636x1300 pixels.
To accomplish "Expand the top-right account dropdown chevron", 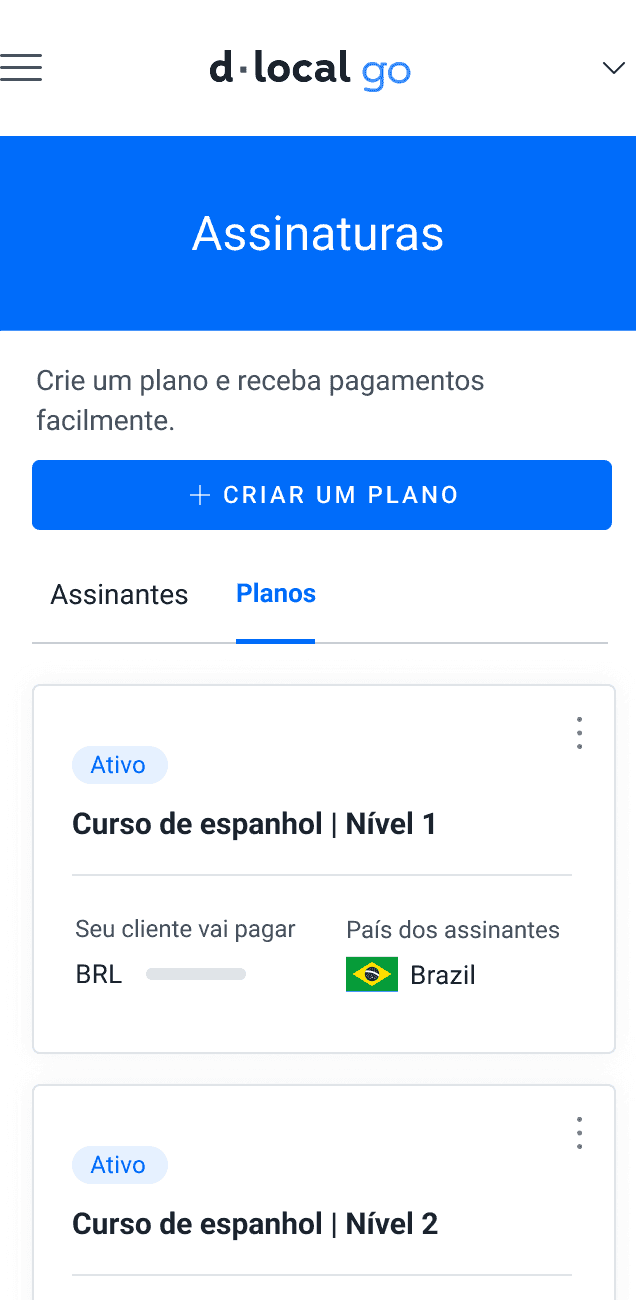I will pyautogui.click(x=613, y=68).
